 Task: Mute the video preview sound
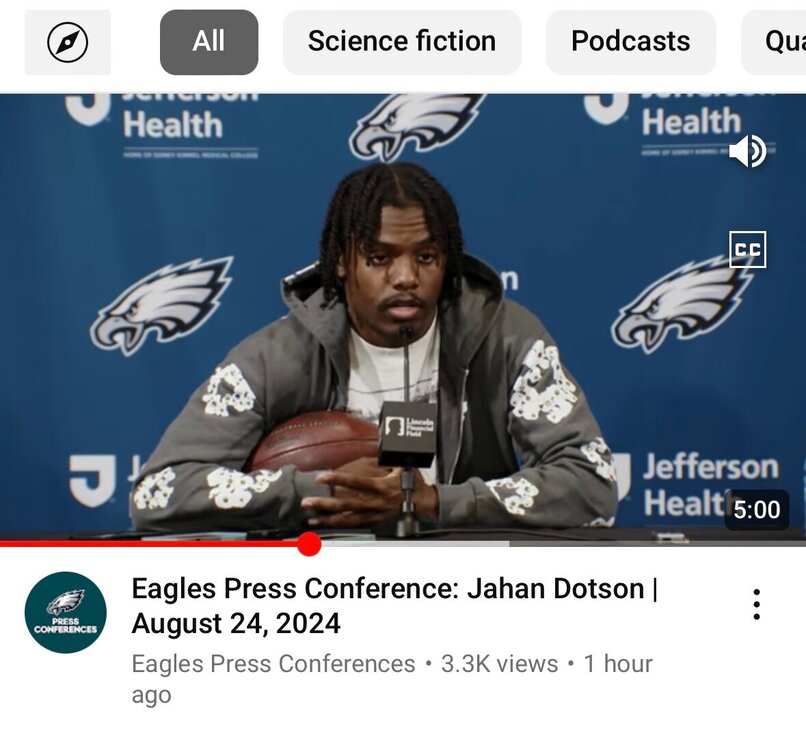747,152
